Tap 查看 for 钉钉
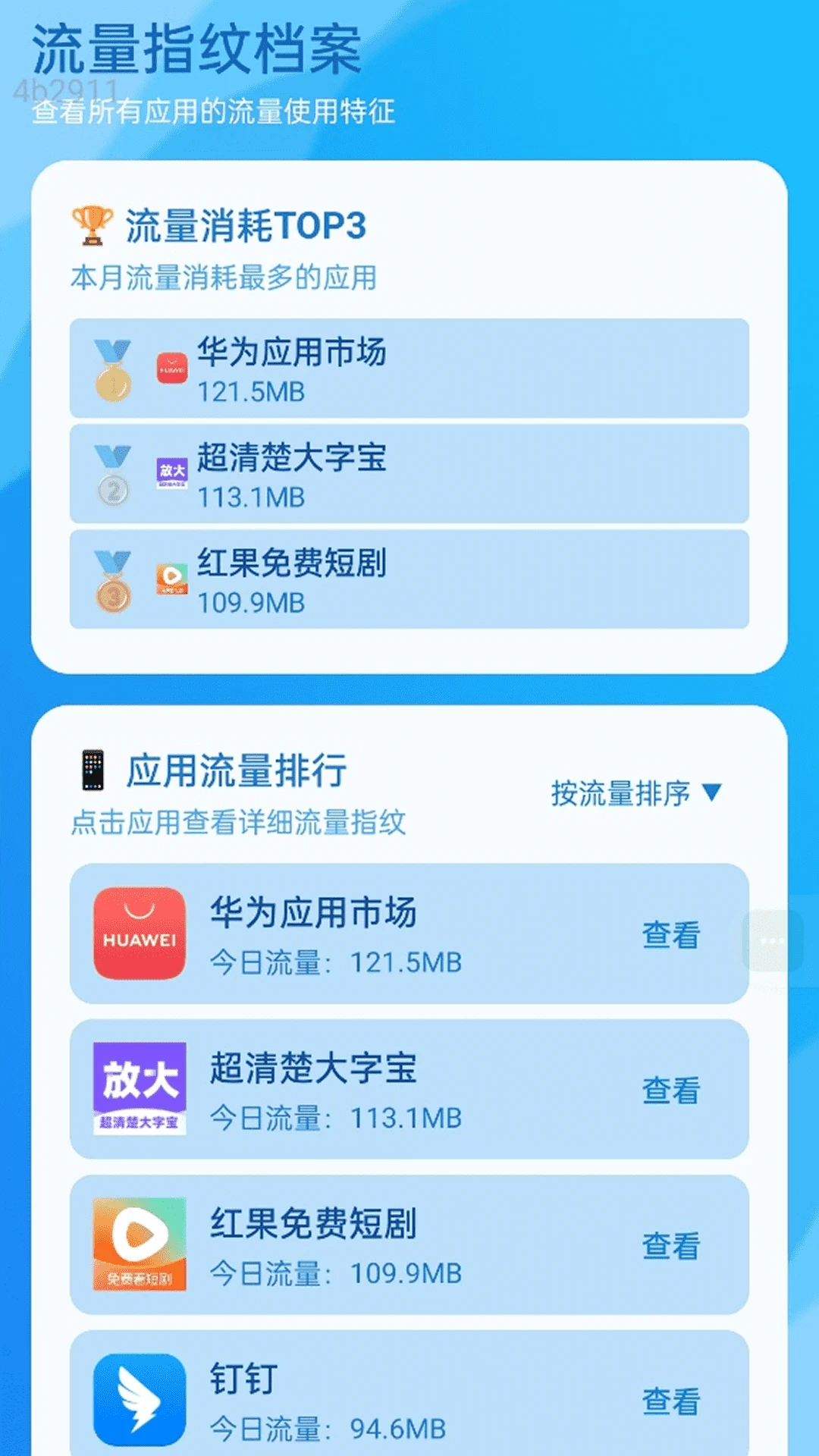819x1456 pixels. [x=670, y=1401]
